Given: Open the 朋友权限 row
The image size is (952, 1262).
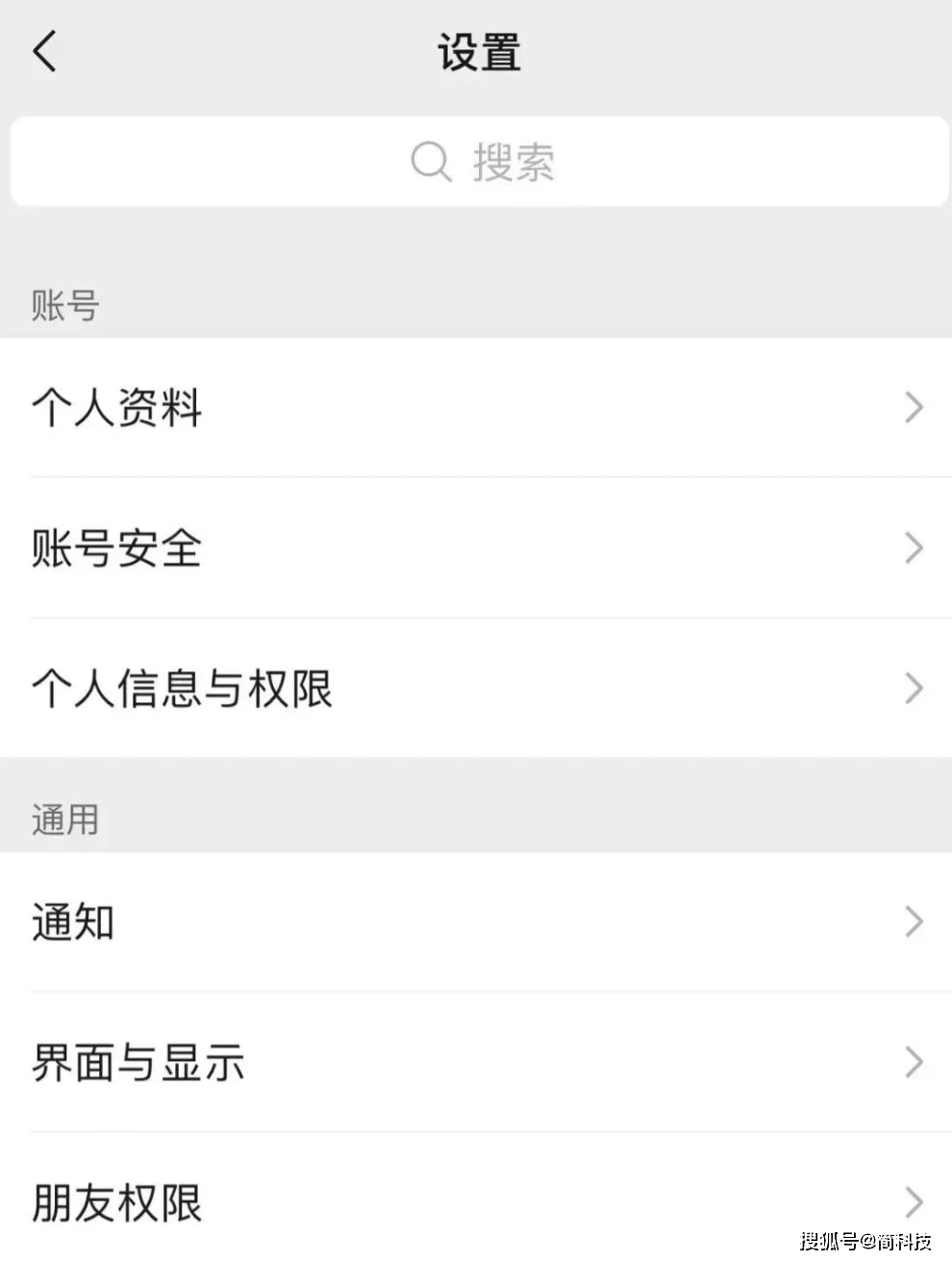Looking at the screenshot, I should point(476,1202).
